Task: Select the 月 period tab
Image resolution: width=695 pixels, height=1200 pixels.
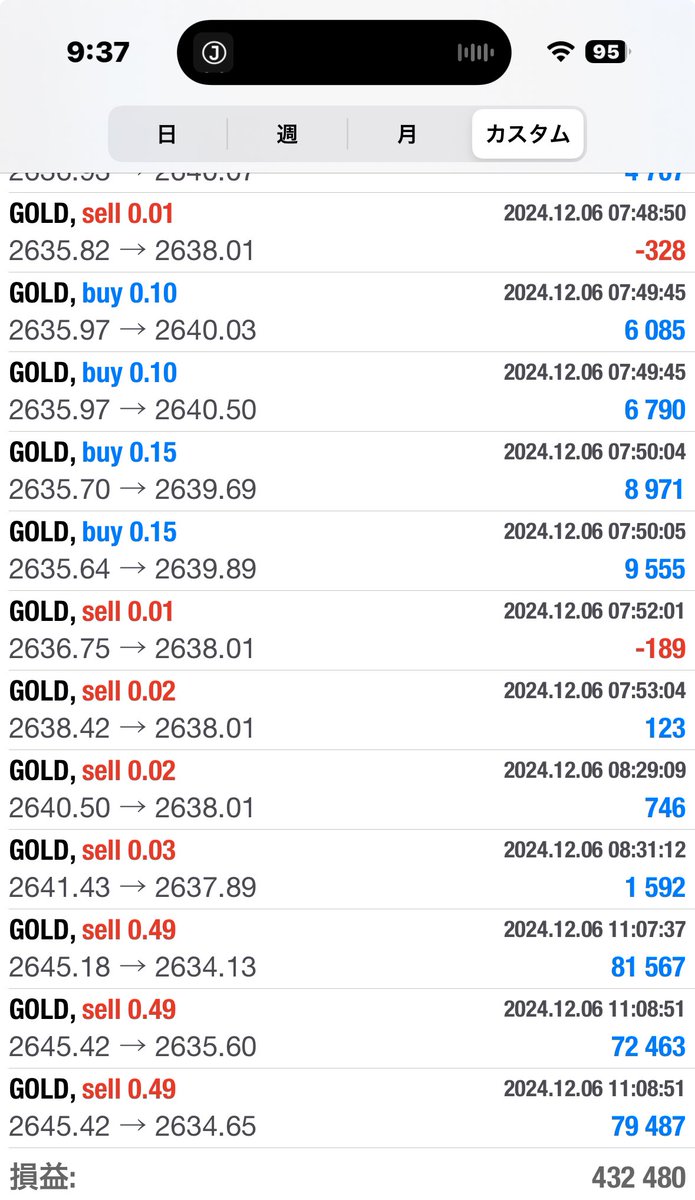Action: [x=407, y=134]
